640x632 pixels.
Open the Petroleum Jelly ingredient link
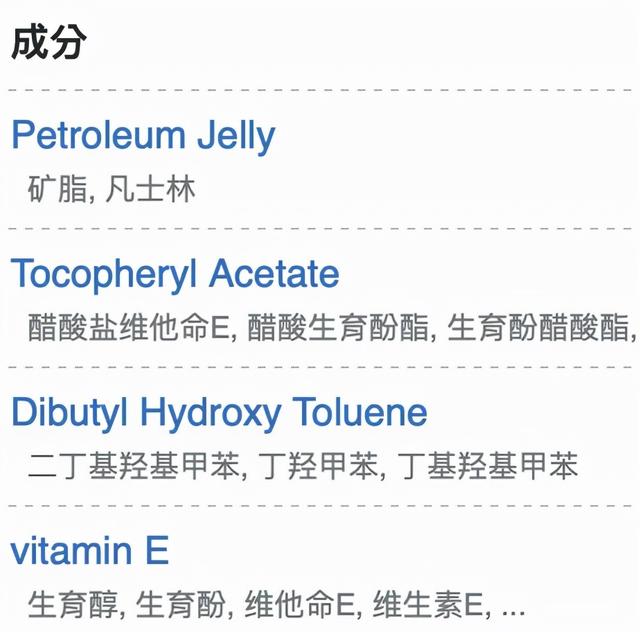coord(143,136)
